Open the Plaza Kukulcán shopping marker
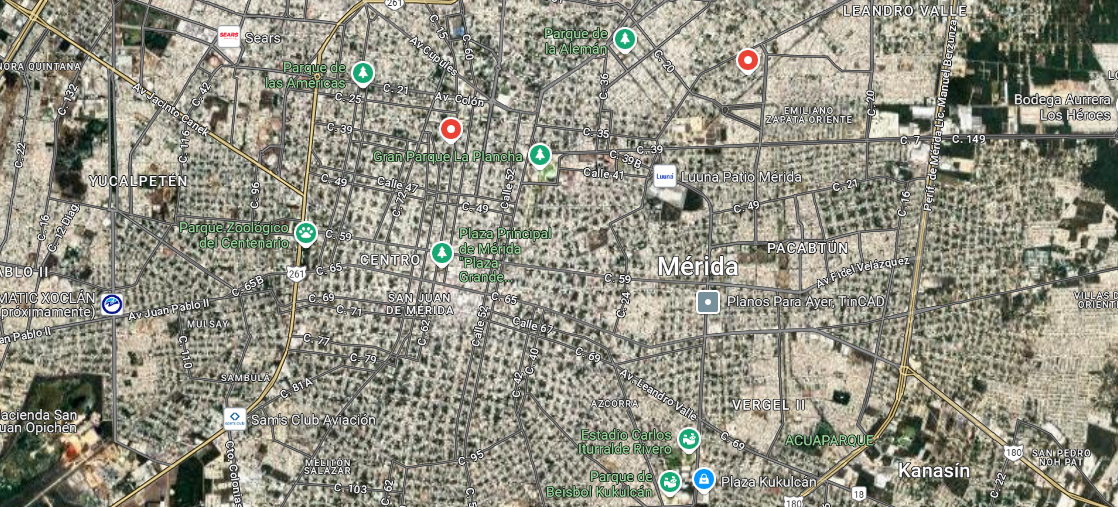1118x507 pixels. pos(704,481)
